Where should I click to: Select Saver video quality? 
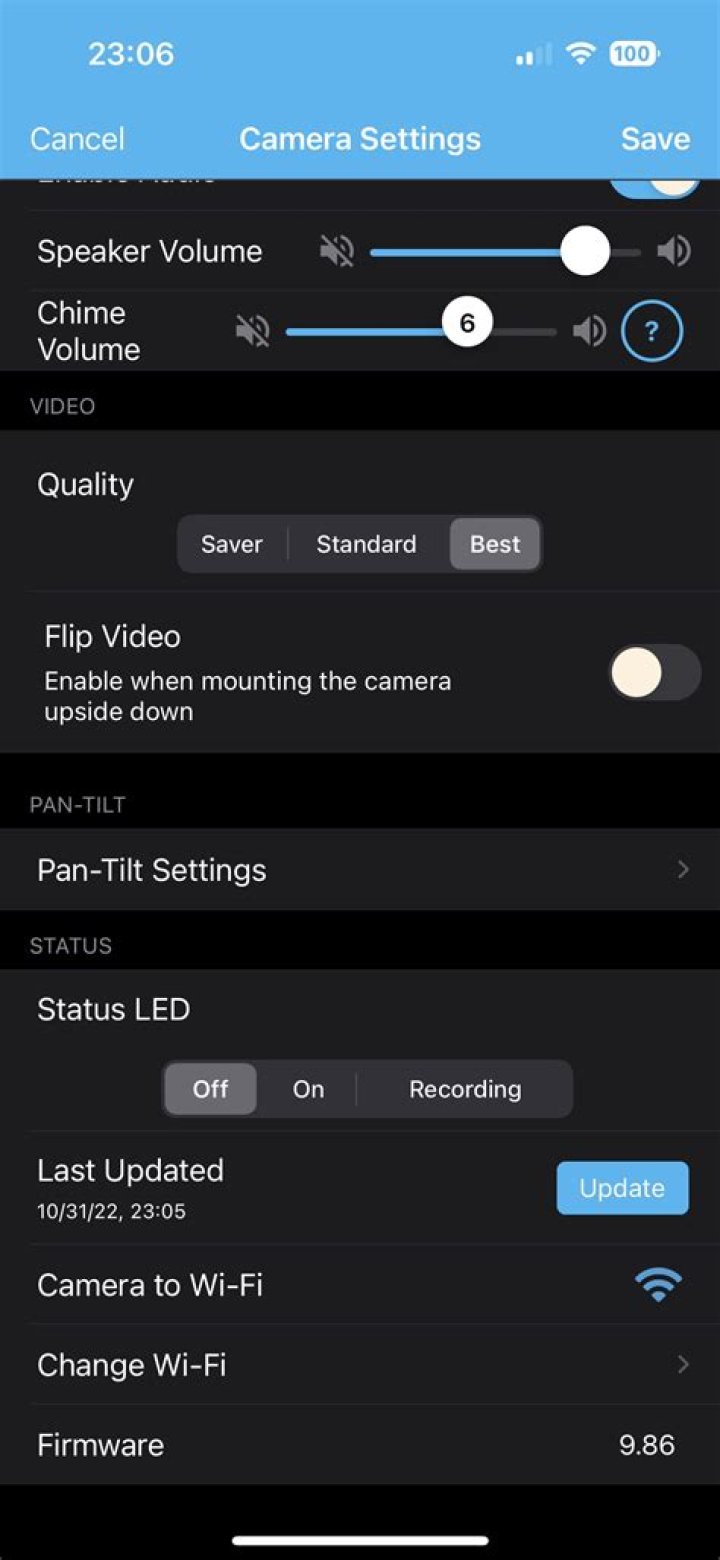[x=232, y=544]
